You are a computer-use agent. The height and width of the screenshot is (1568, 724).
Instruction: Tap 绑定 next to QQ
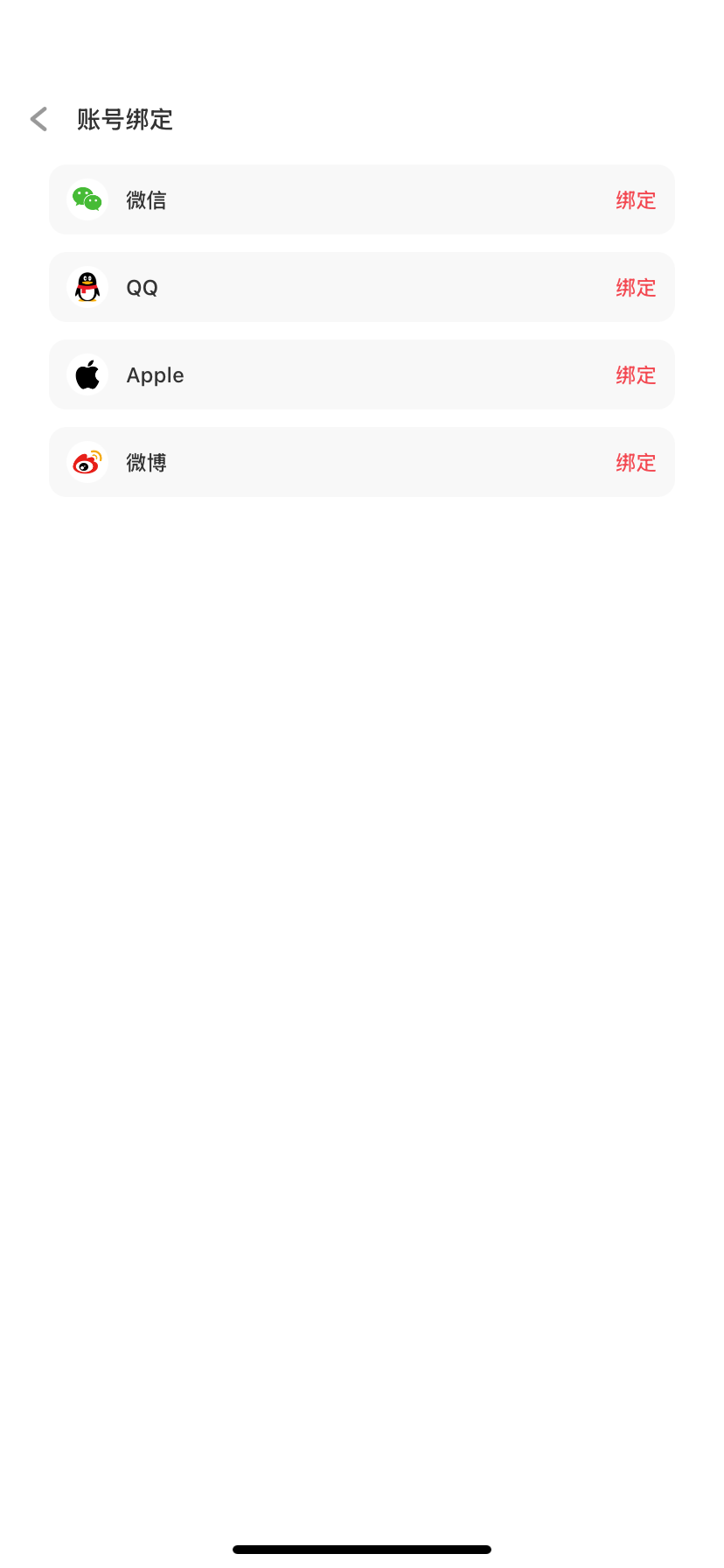pyautogui.click(x=635, y=288)
